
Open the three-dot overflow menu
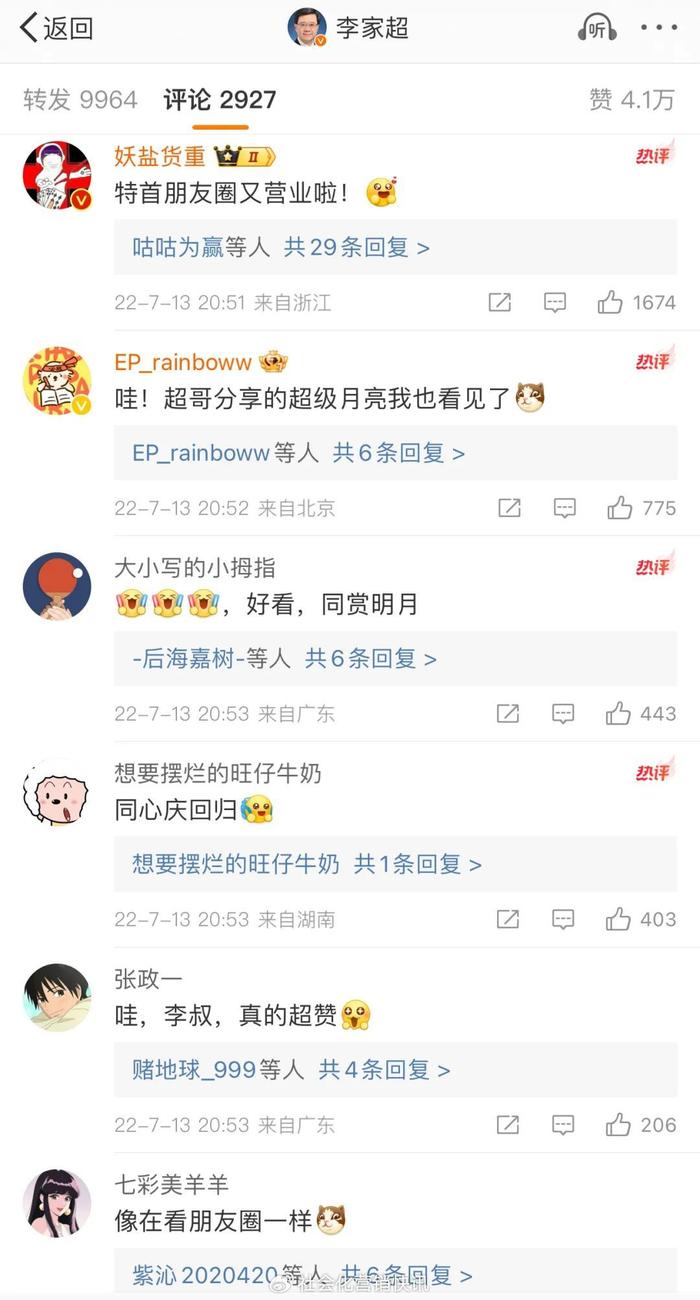[x=658, y=28]
